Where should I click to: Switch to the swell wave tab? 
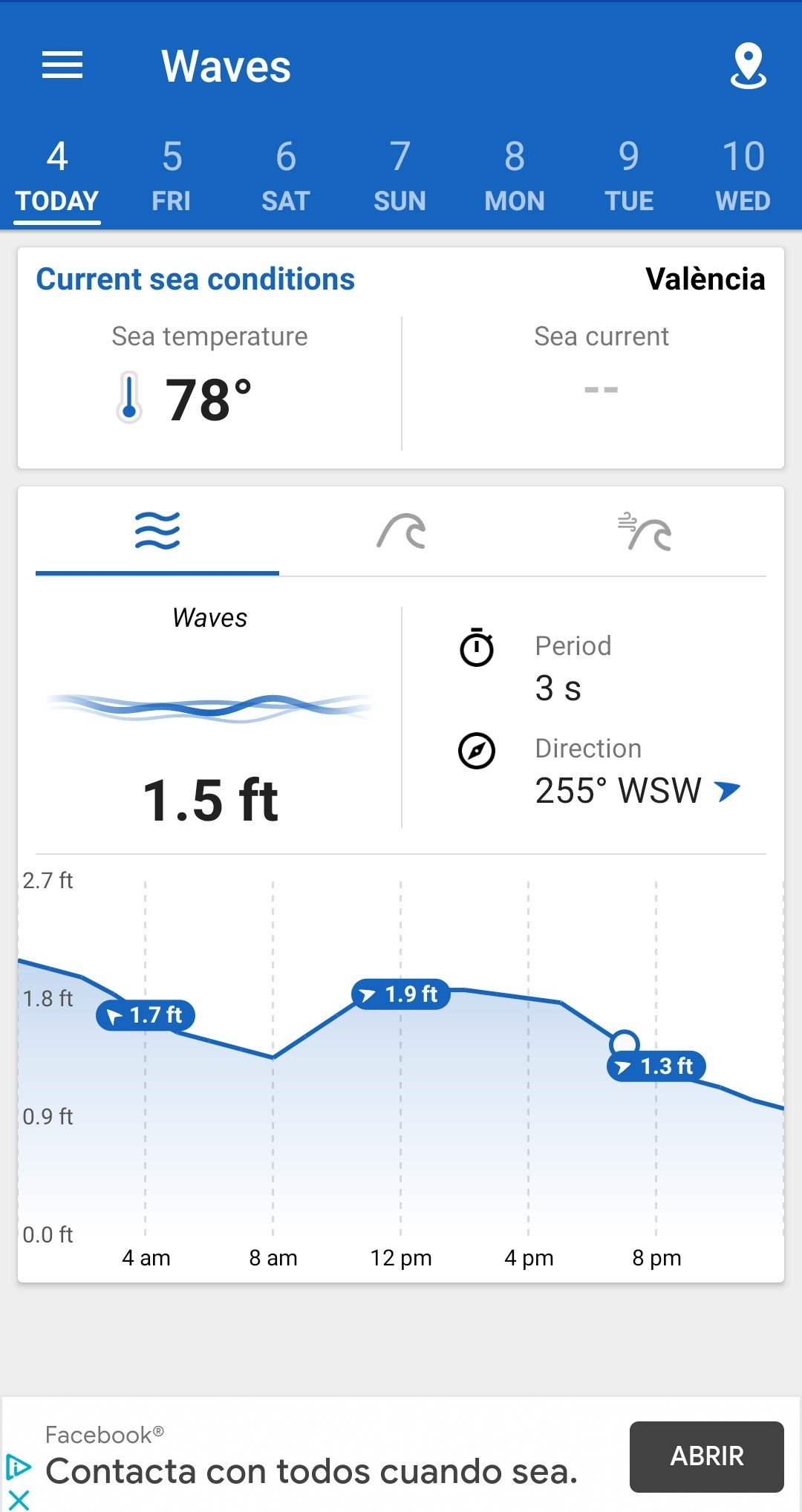(x=401, y=532)
